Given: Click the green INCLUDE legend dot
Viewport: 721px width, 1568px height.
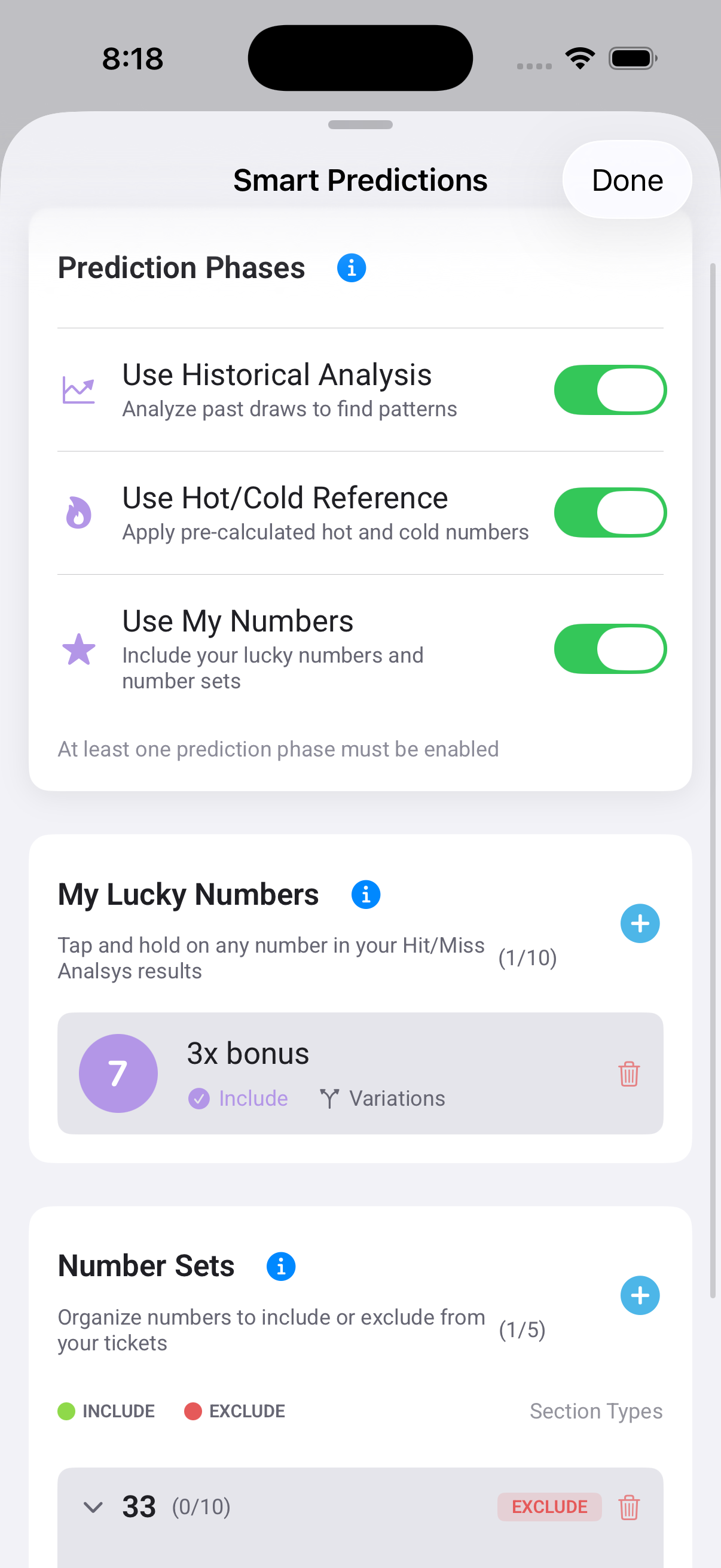Looking at the screenshot, I should [x=66, y=1411].
